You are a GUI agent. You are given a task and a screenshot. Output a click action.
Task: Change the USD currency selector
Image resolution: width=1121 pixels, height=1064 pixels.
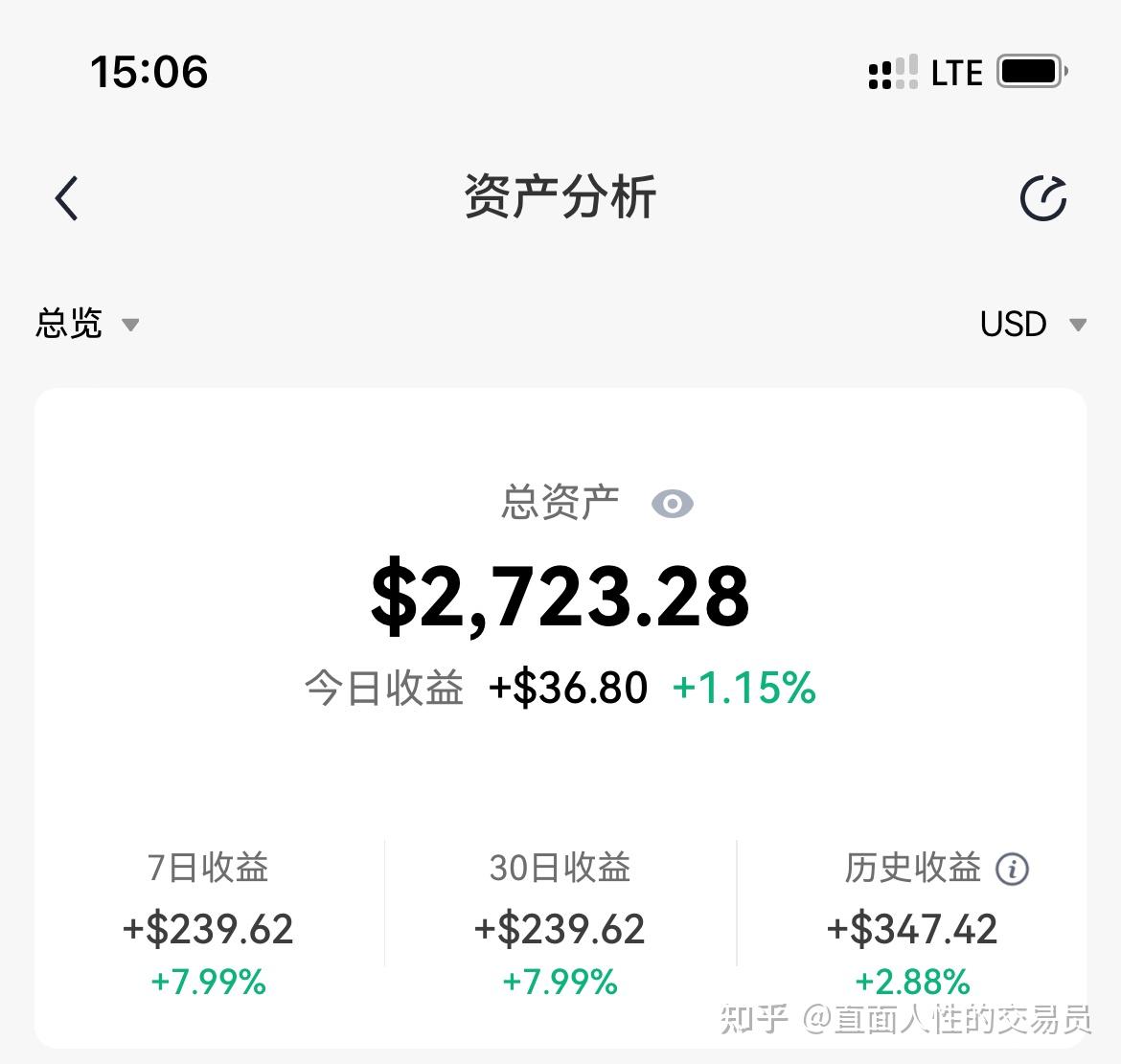point(1032,324)
